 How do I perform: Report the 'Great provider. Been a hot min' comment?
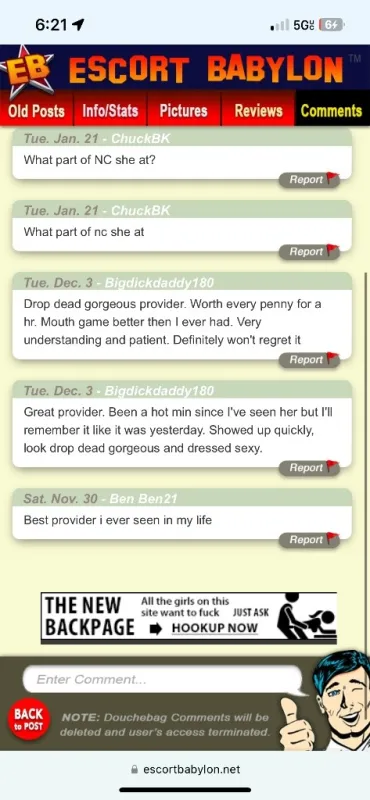point(309,468)
